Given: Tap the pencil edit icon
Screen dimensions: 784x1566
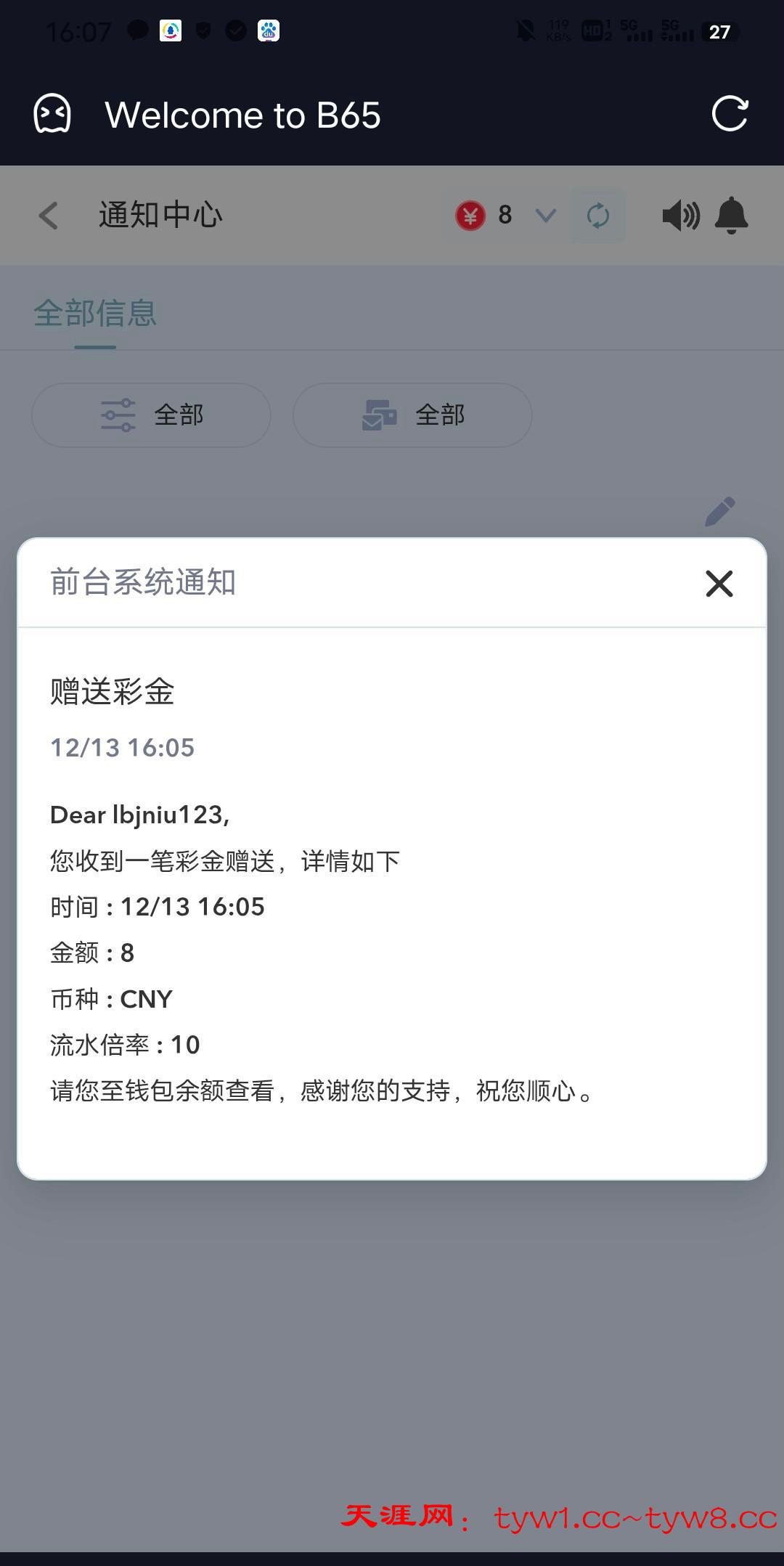Looking at the screenshot, I should click(x=720, y=512).
